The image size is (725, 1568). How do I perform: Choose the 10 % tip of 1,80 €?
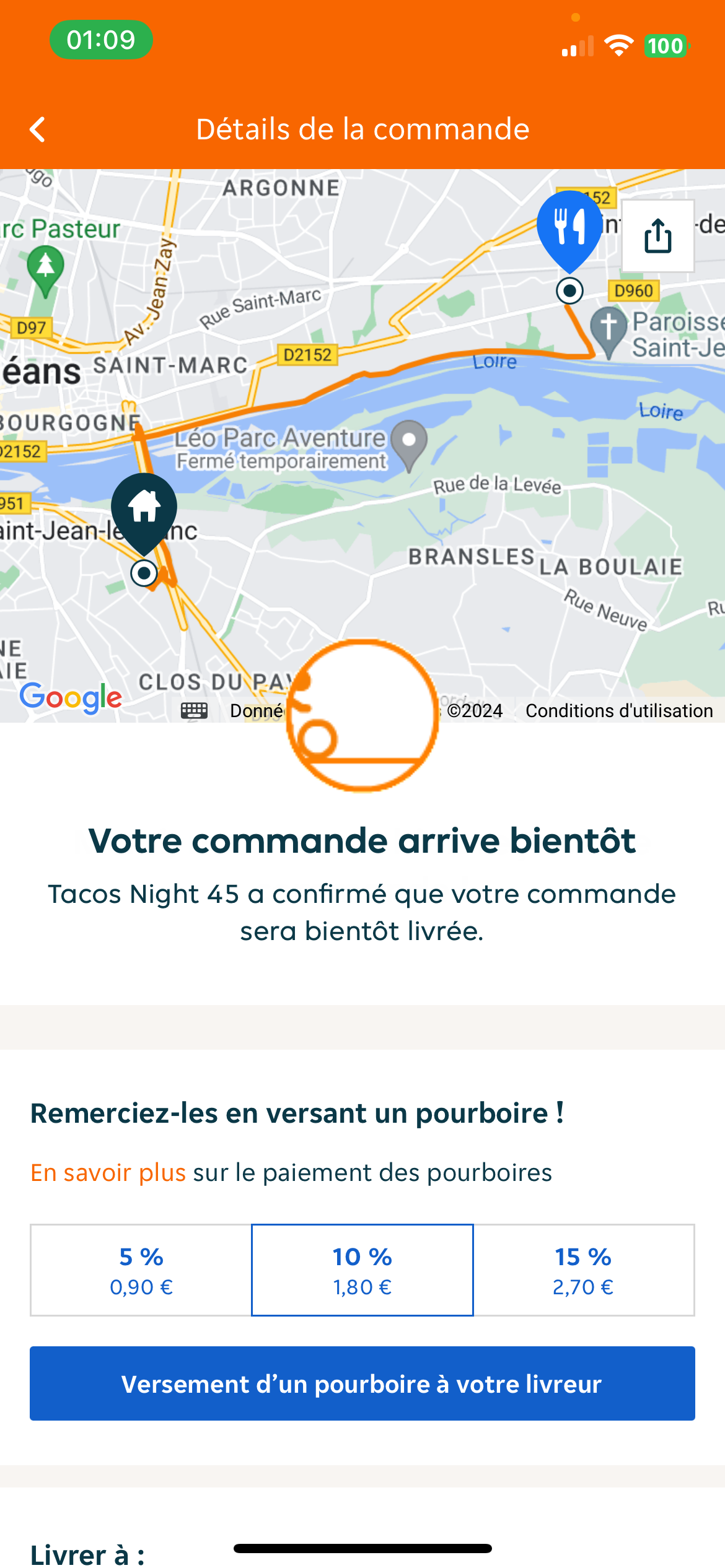tap(362, 1270)
